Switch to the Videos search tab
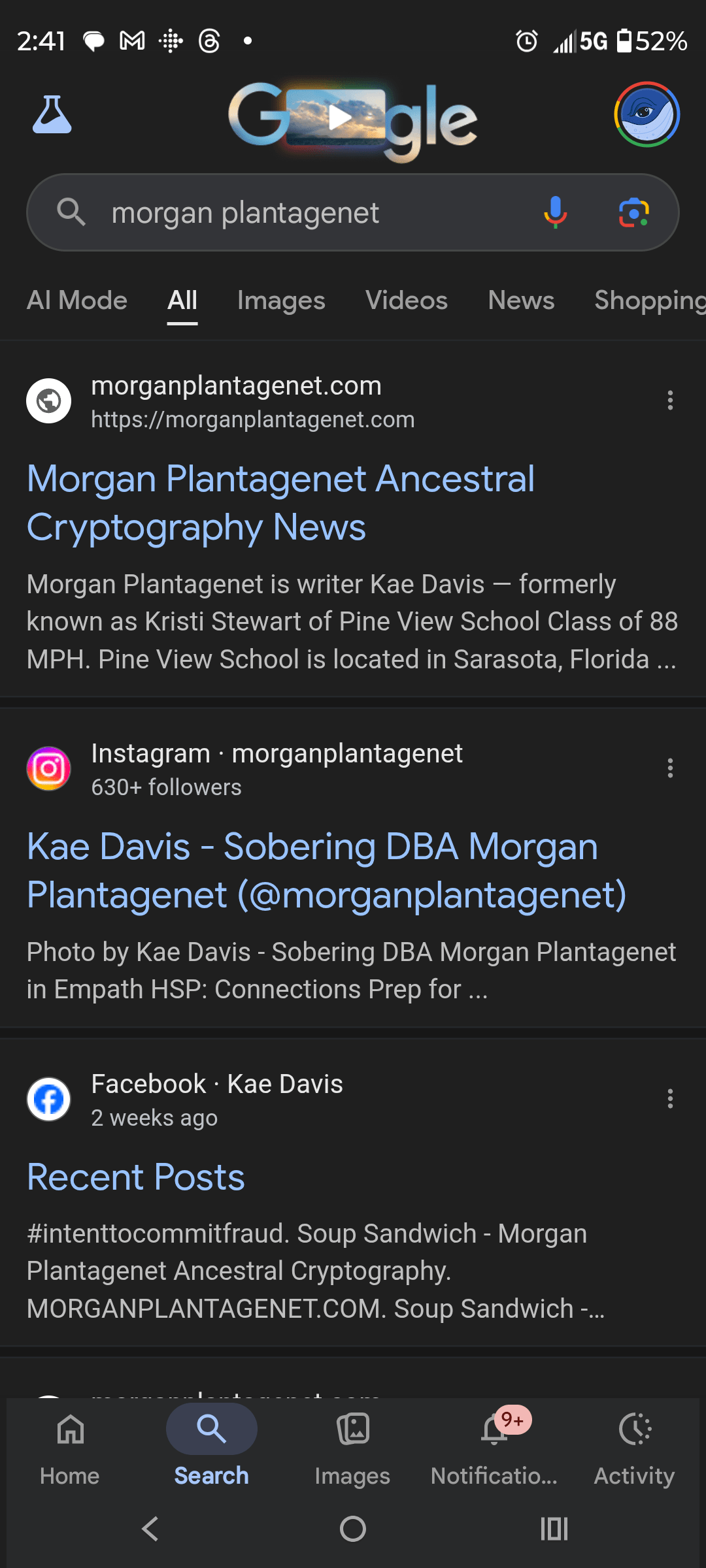The image size is (706, 1568). [406, 300]
